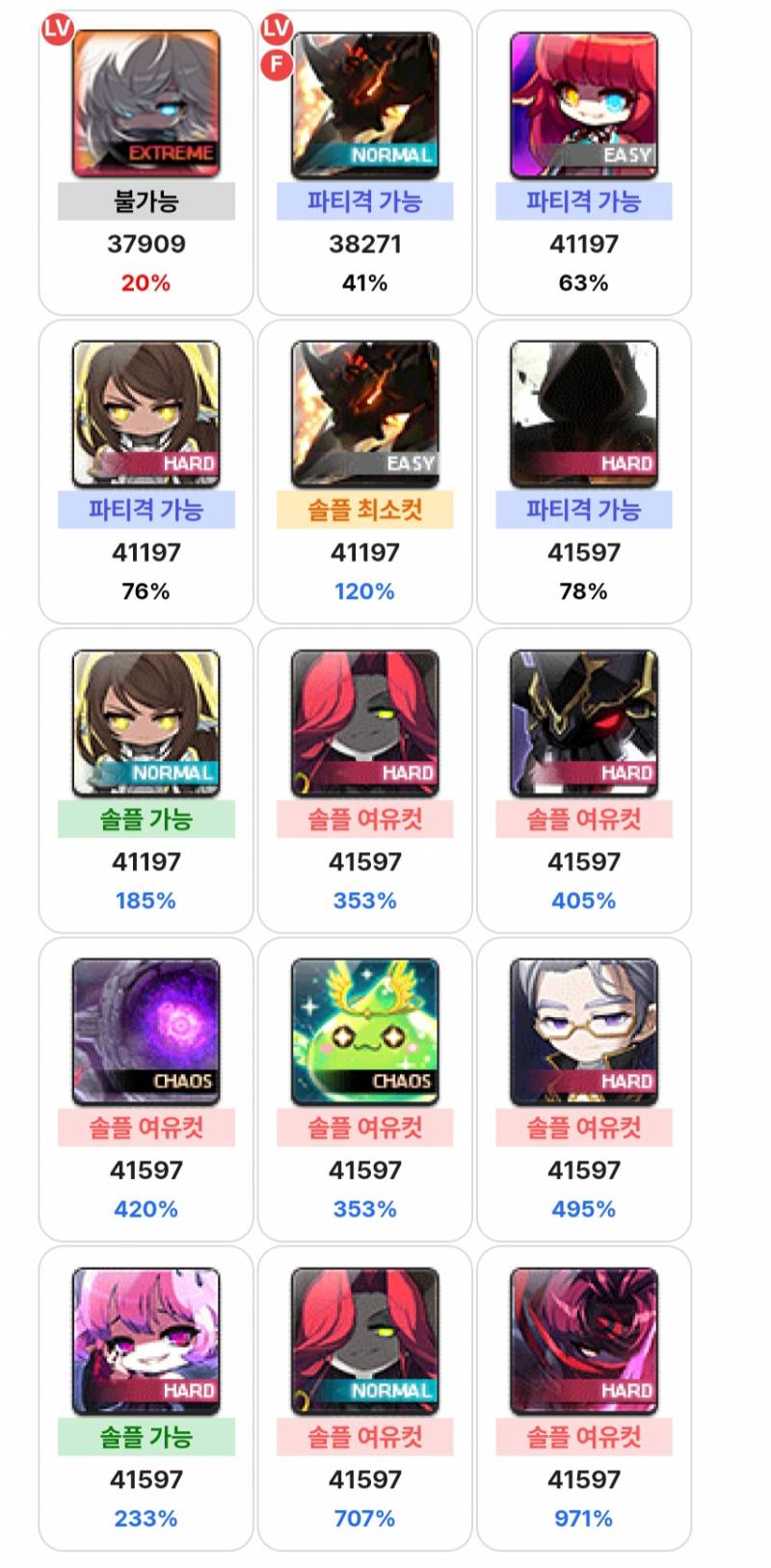Open the HARD boss card showing 971%
This screenshot has width=771, height=1568.
pyautogui.click(x=584, y=1398)
